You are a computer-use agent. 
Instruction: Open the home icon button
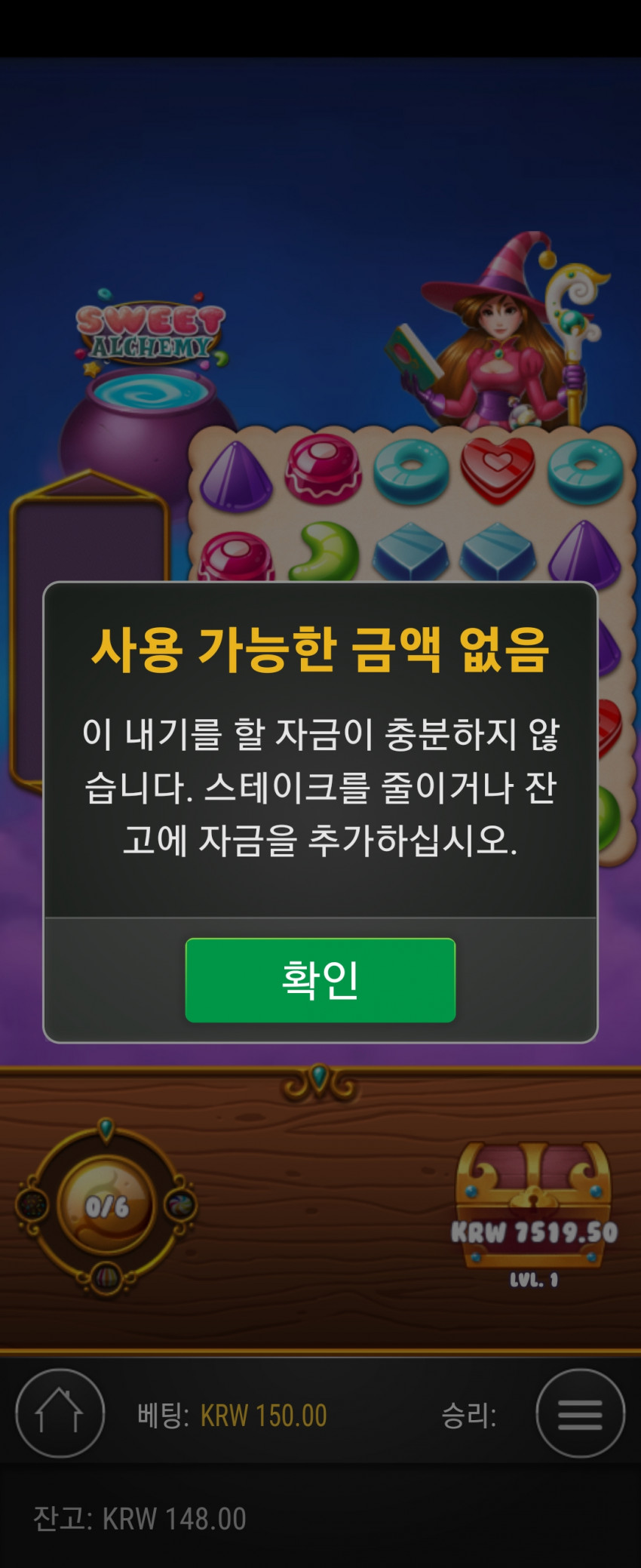pyautogui.click(x=60, y=1413)
